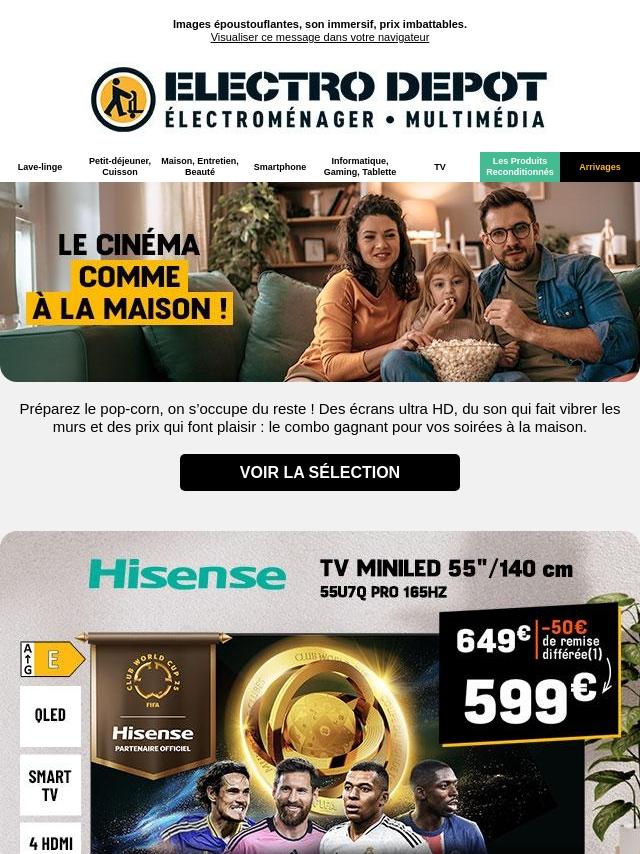Go to Petit-déjeuner, Cuisson category

tap(120, 167)
